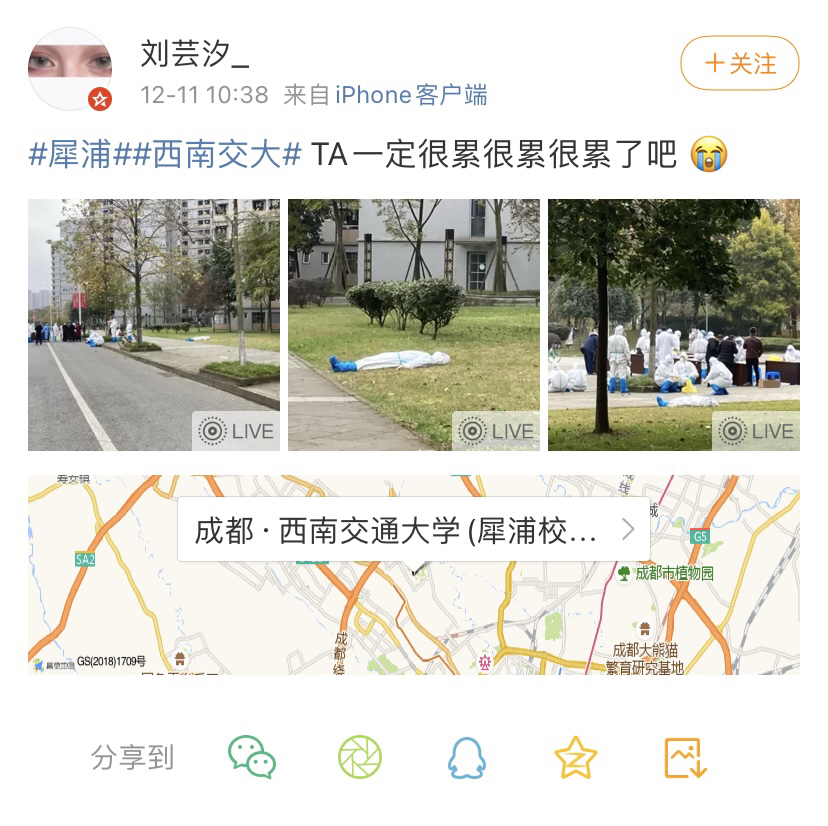Follow user with the +关注 button
828x826 pixels.
739,64
